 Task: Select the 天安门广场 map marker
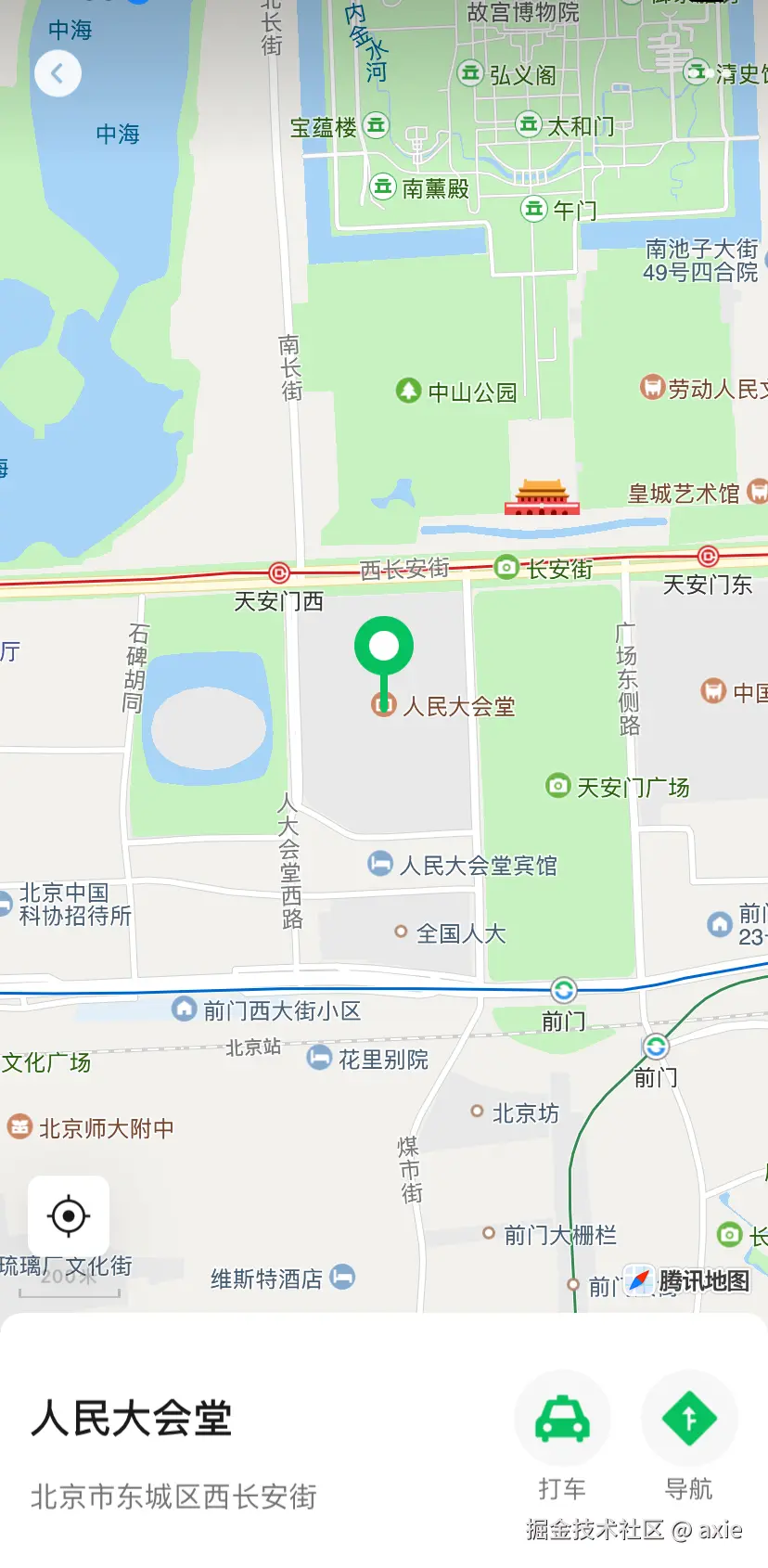click(x=557, y=786)
